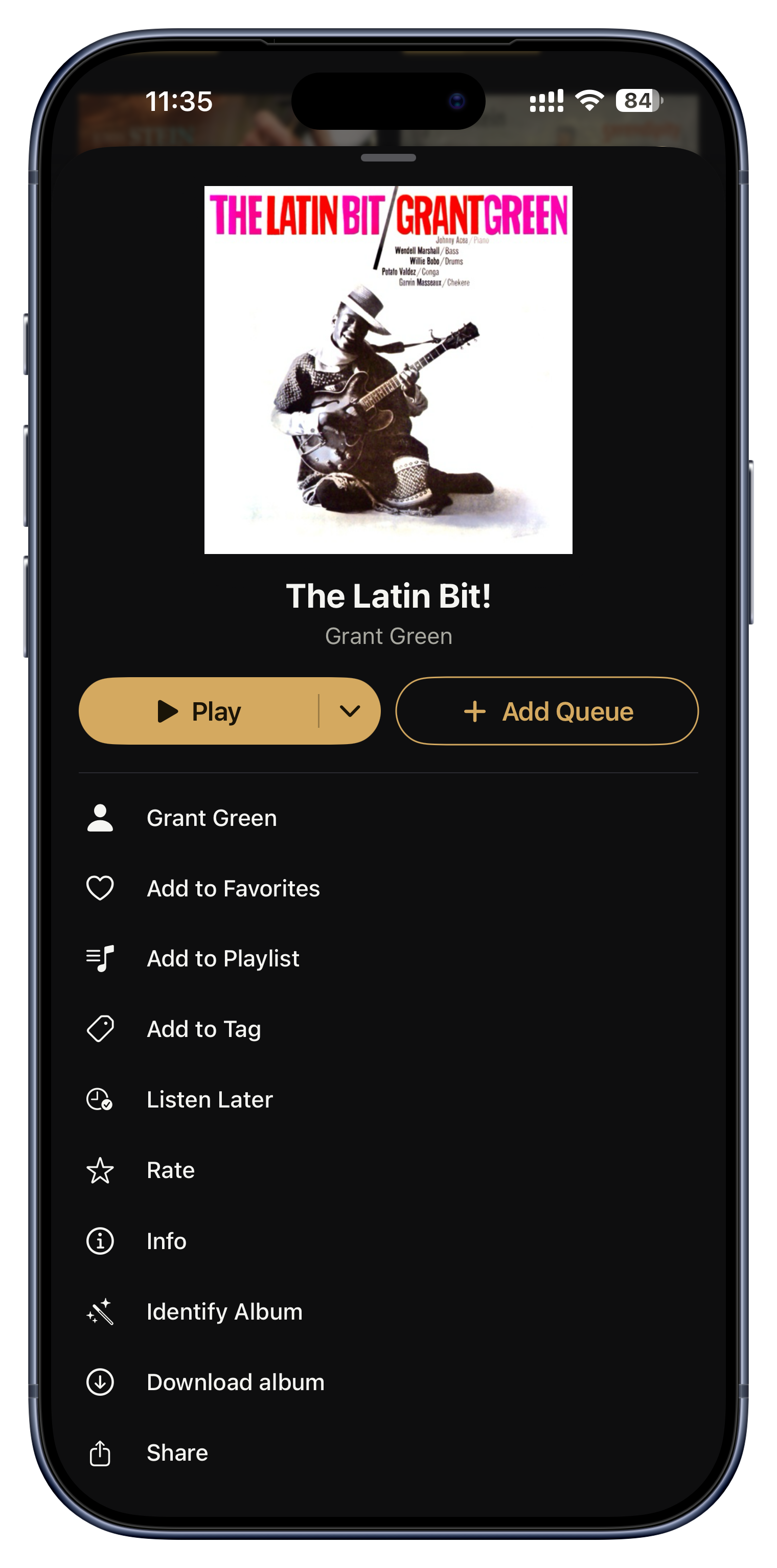The height and width of the screenshot is (1568, 777).
Task: Select Identify Album
Action: coord(388,1311)
